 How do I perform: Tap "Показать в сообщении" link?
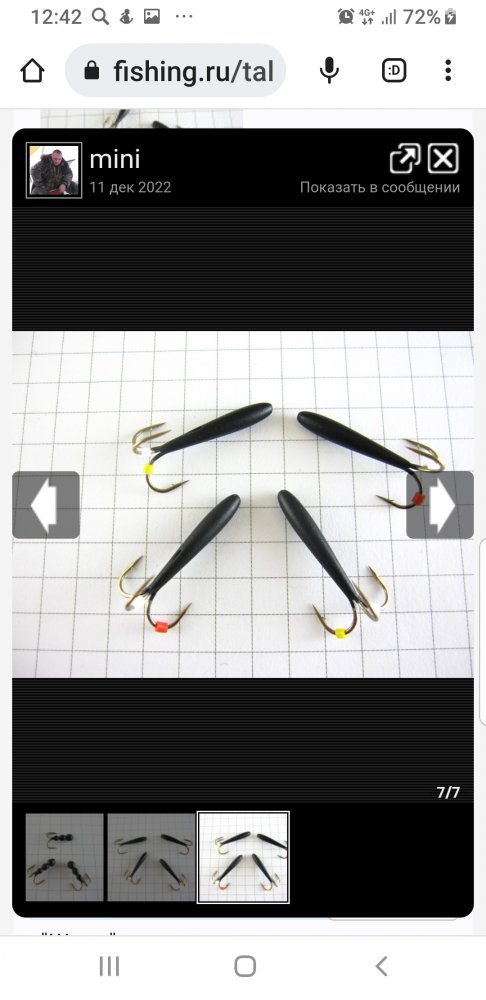coord(379,188)
